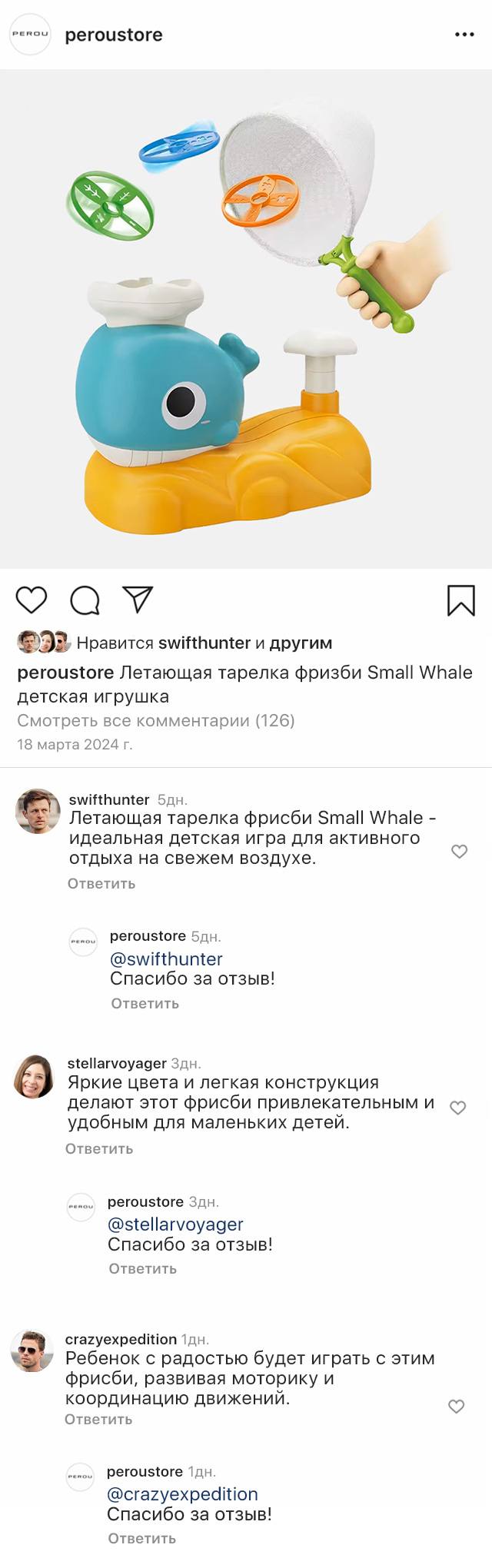This screenshot has height=1568, width=492.
Task: View crazyexpedition's profile photo
Action: 32,1350
